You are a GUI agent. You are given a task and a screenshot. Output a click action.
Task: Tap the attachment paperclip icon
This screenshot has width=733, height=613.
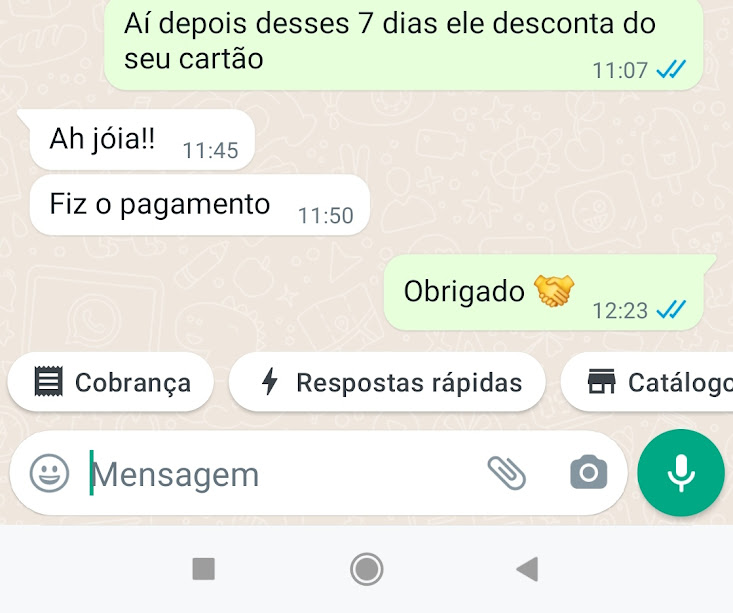pyautogui.click(x=507, y=473)
